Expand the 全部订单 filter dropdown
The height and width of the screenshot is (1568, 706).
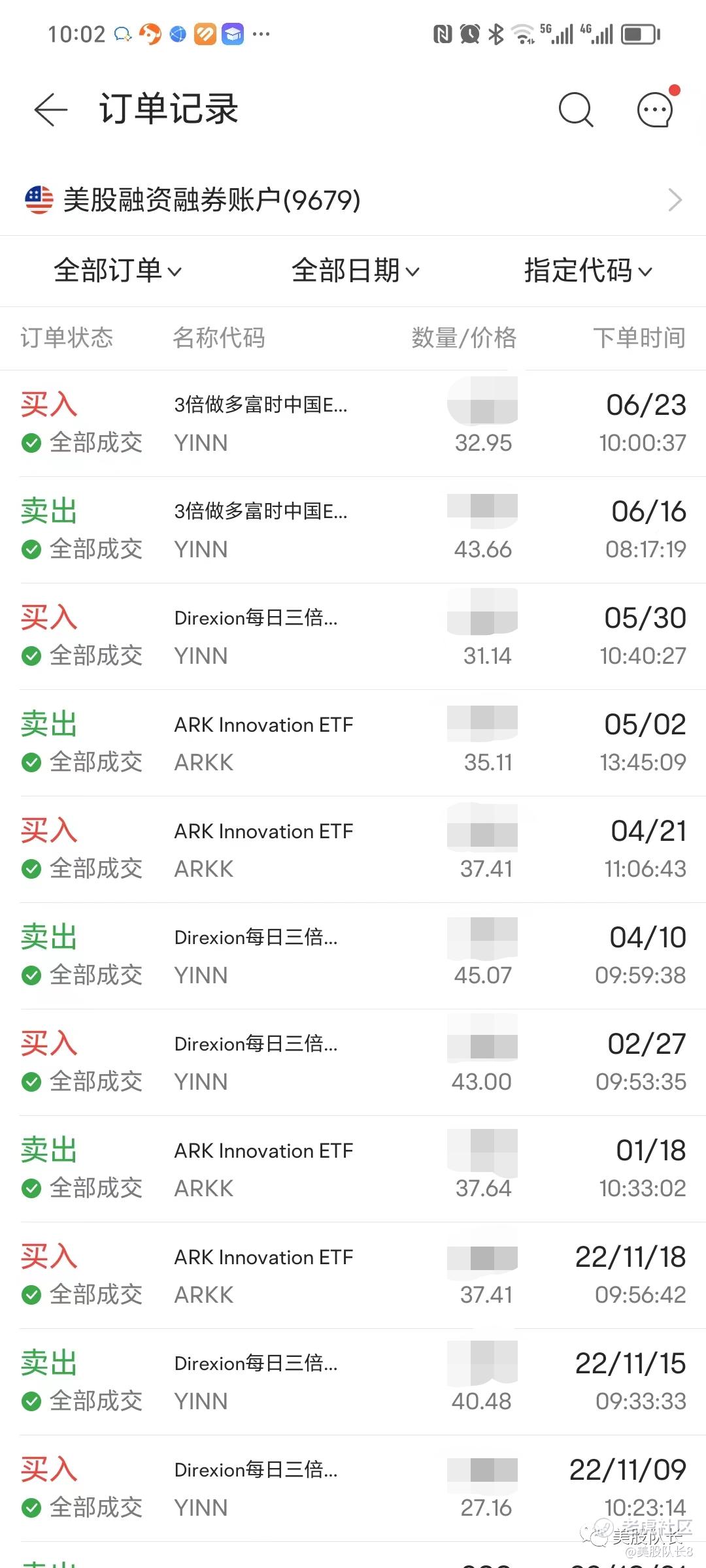[x=118, y=270]
